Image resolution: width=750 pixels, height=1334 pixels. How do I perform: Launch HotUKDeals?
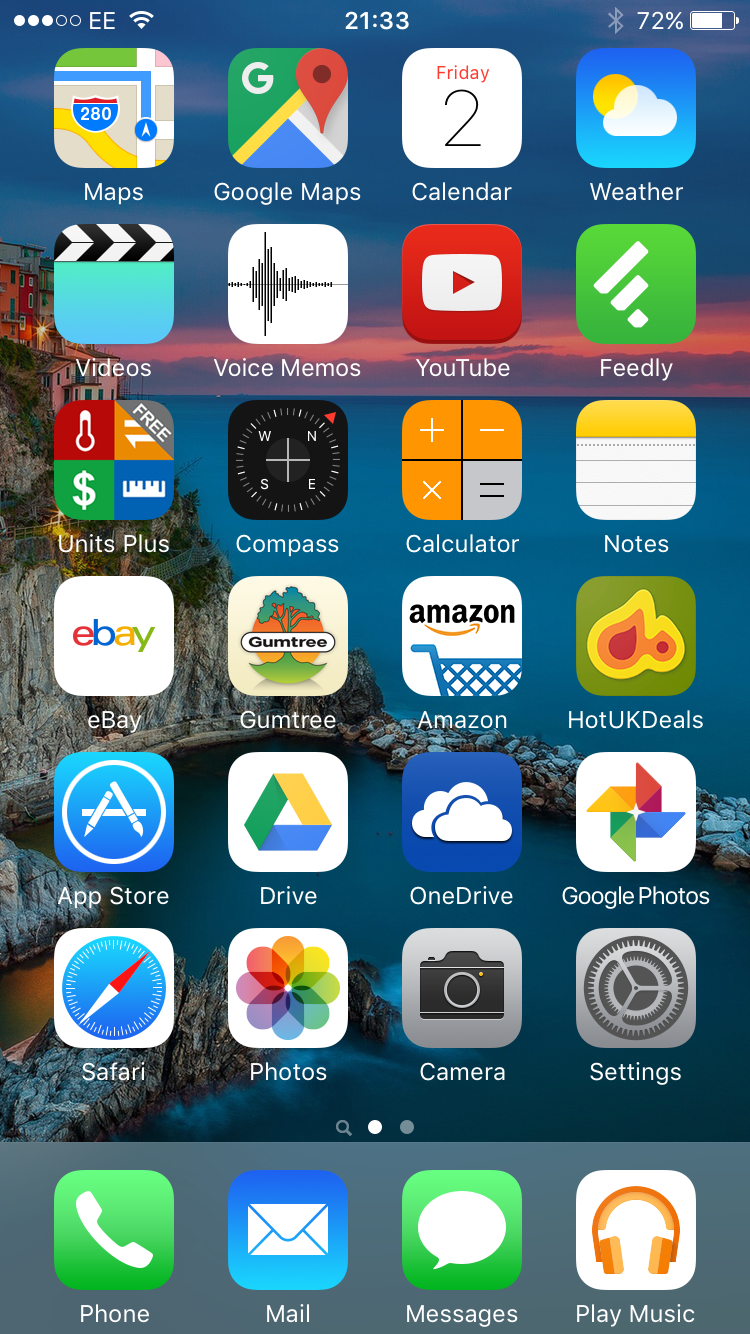click(636, 636)
